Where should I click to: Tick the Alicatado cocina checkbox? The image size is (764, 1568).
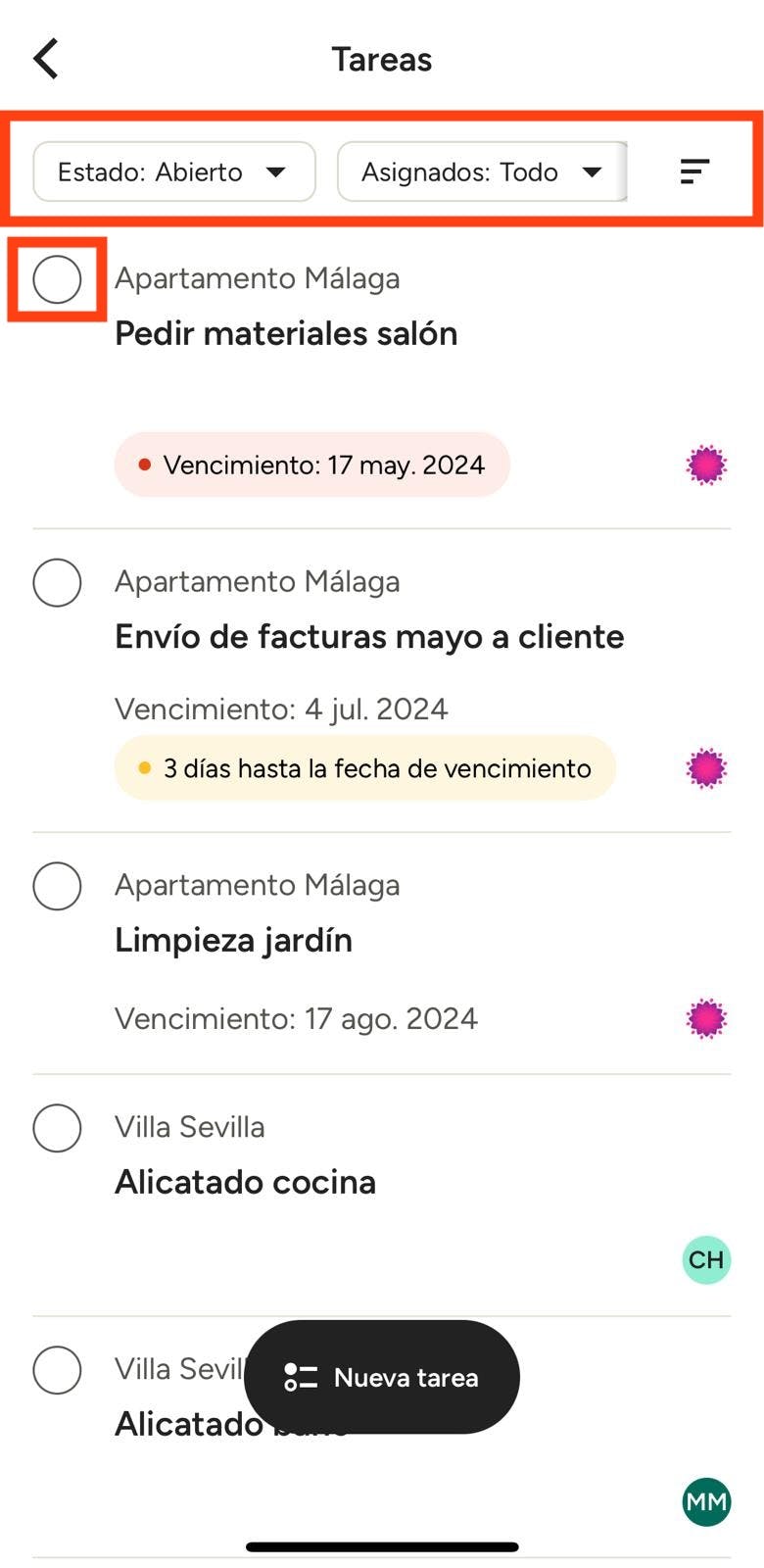57,1128
